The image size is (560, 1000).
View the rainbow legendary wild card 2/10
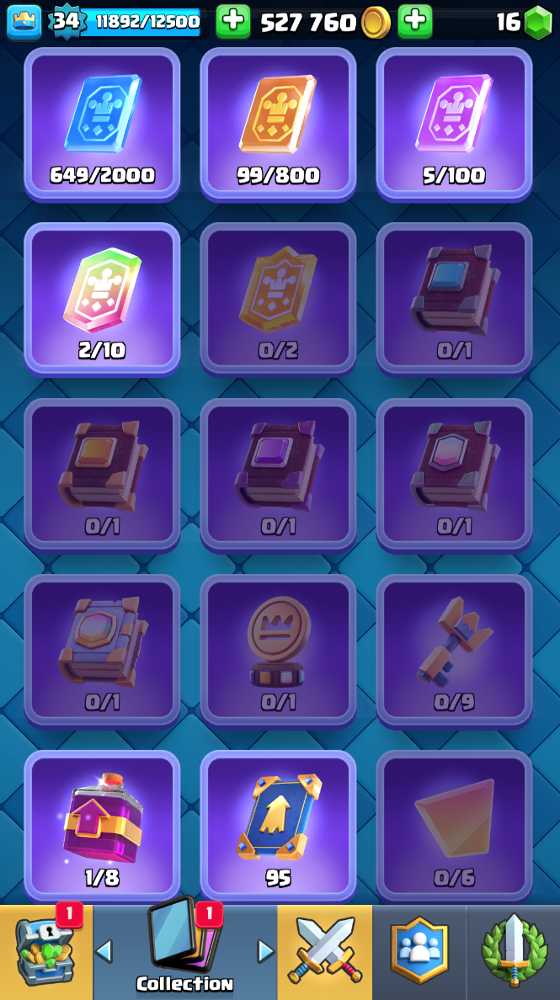tap(102, 298)
